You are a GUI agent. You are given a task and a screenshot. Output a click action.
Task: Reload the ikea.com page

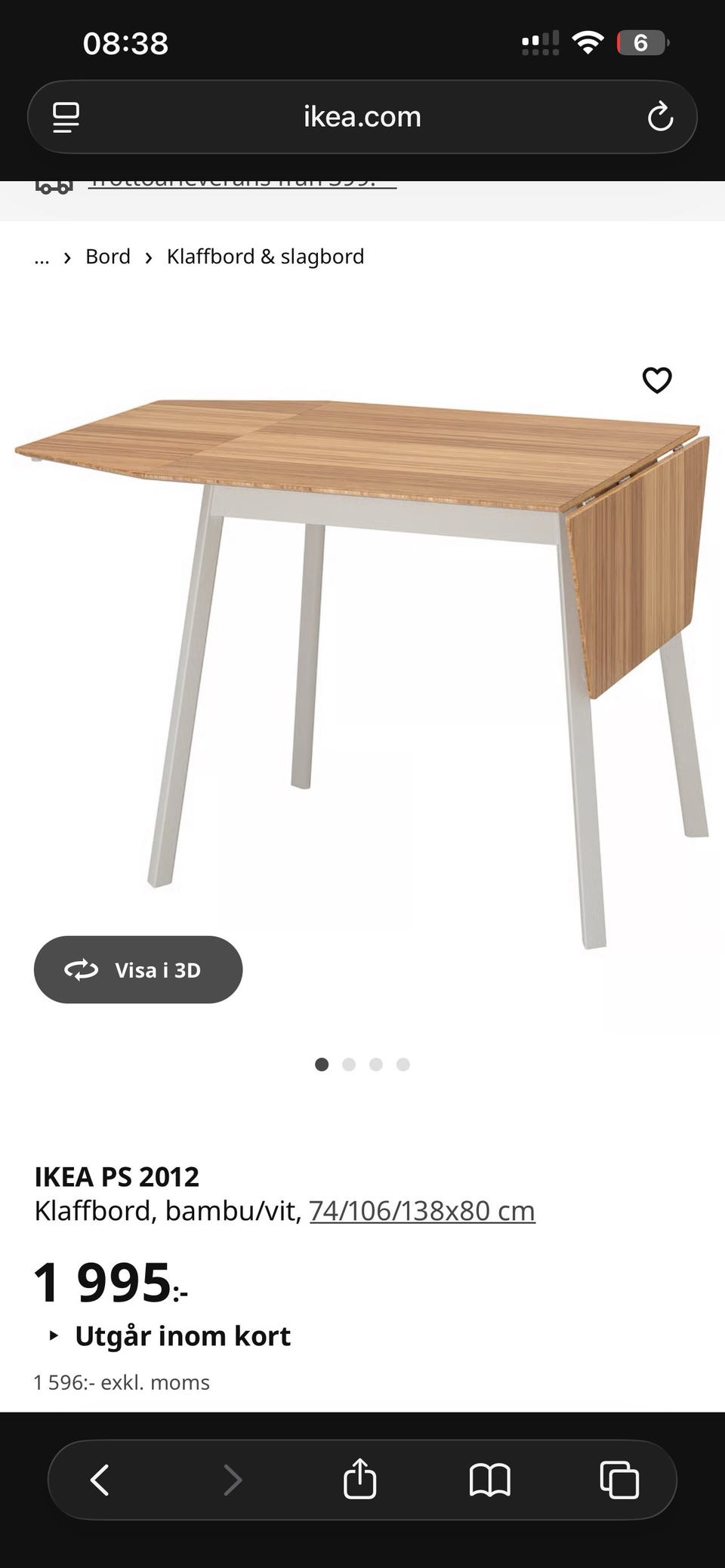pyautogui.click(x=660, y=117)
